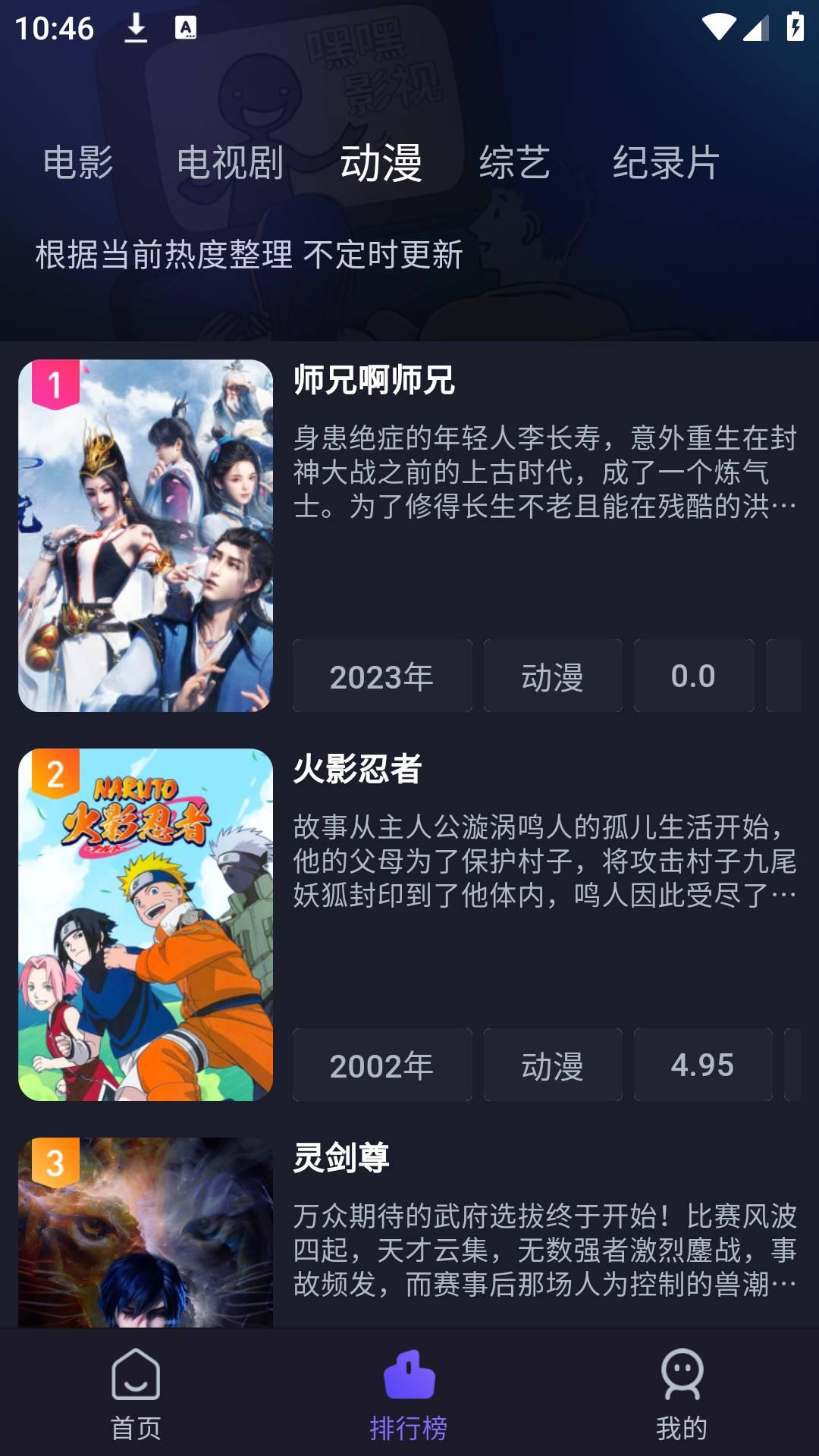Open the 综艺 category
Screen dimensions: 819x1456
[515, 162]
